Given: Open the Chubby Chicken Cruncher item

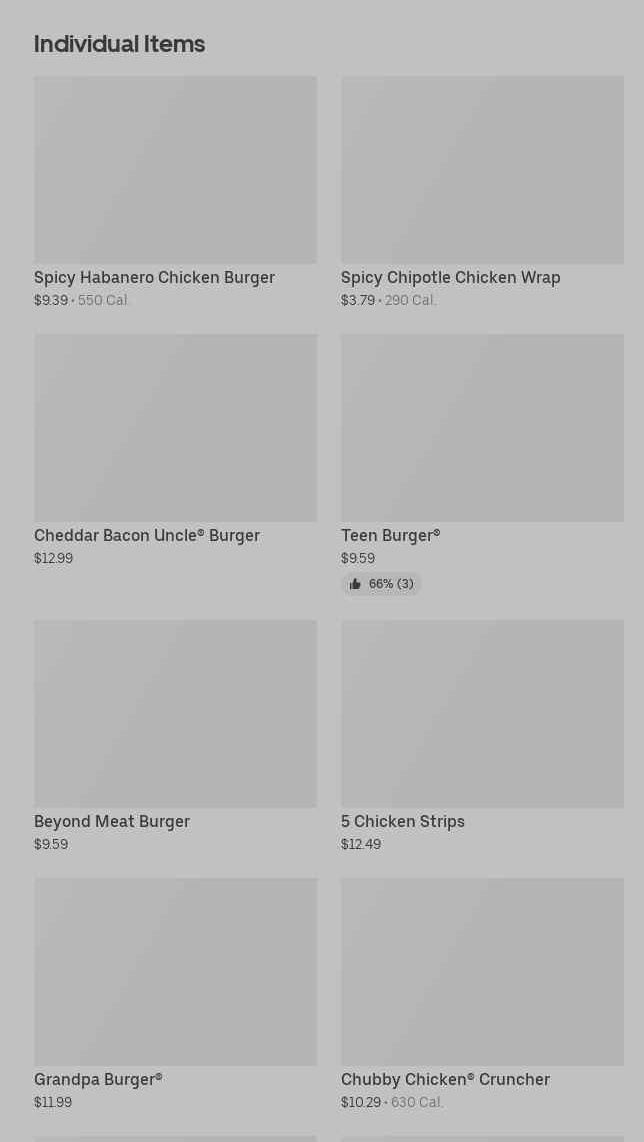Looking at the screenshot, I should pyautogui.click(x=482, y=972).
